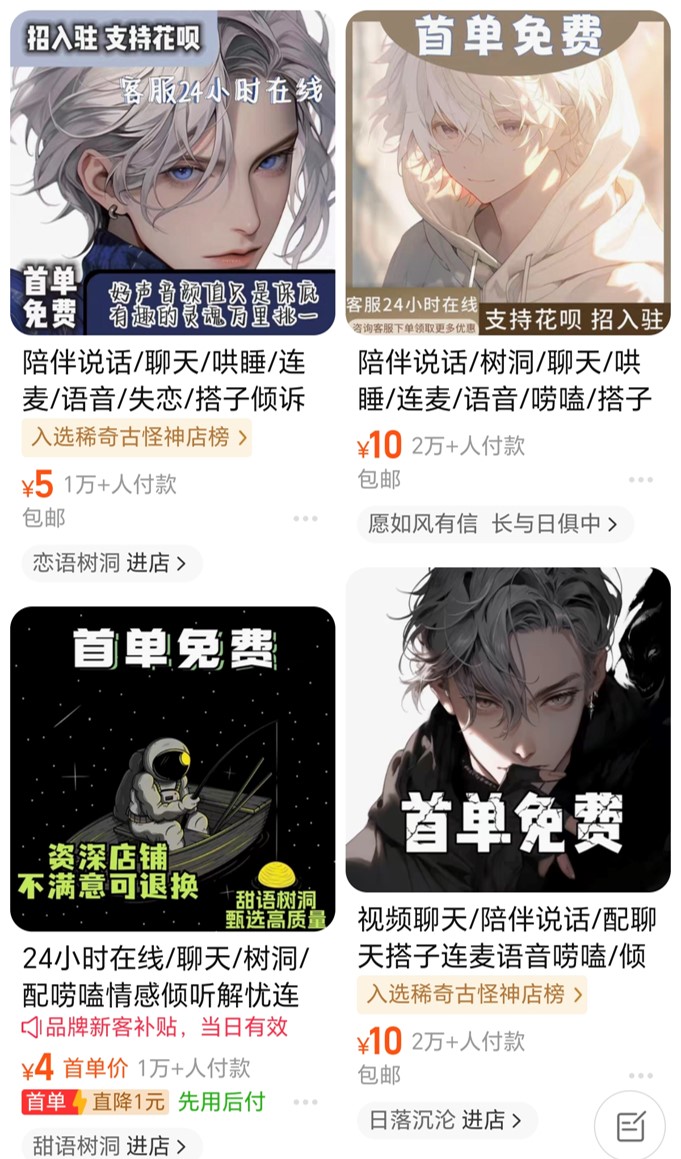Open more options for the ¥4 甜语树洞 item
This screenshot has width=681, height=1159.
[x=305, y=1102]
